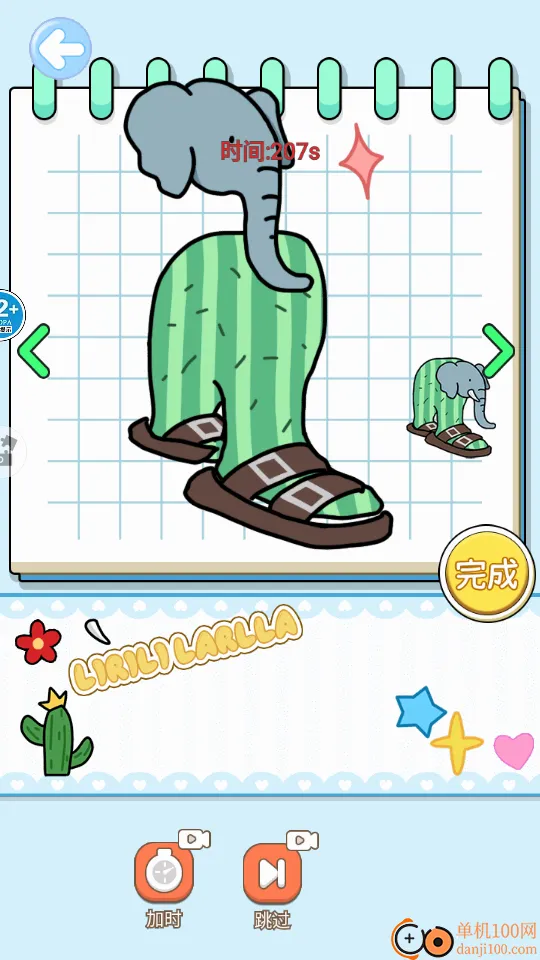Select the small white tusk sticker

tap(96, 632)
